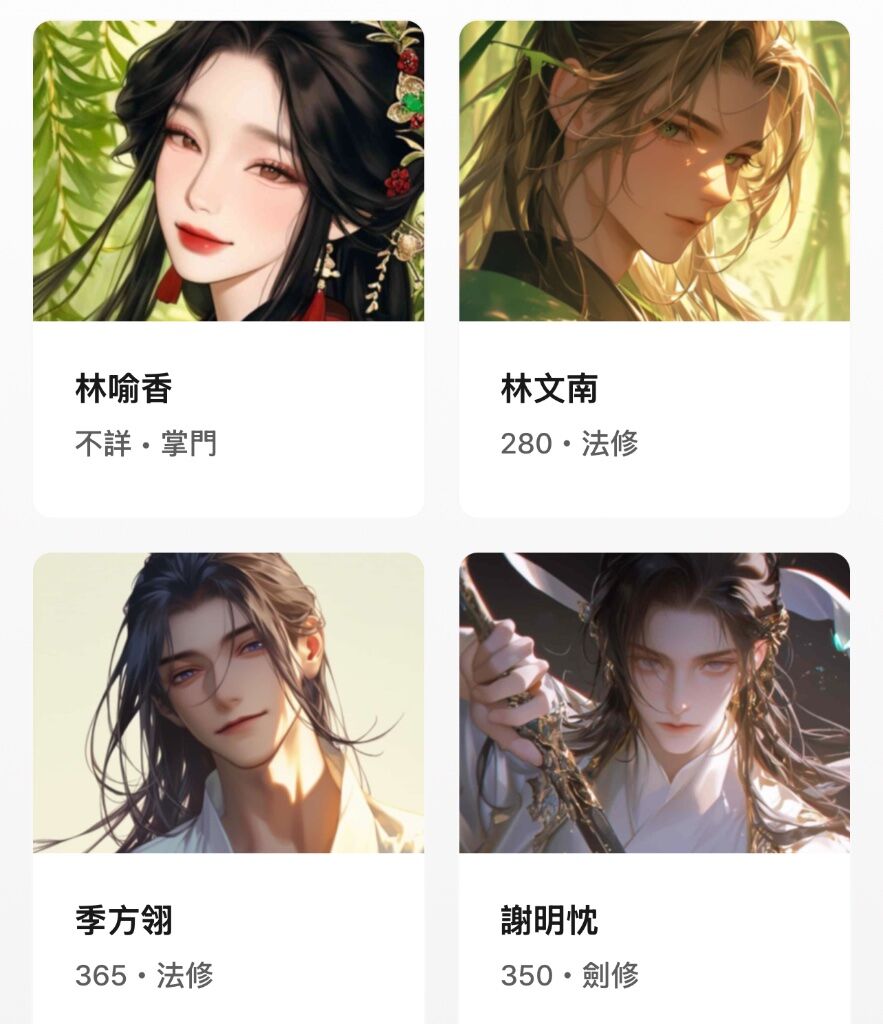Select the 謝明忱 character card
Screen dimensions: 883x1024
[654, 790]
